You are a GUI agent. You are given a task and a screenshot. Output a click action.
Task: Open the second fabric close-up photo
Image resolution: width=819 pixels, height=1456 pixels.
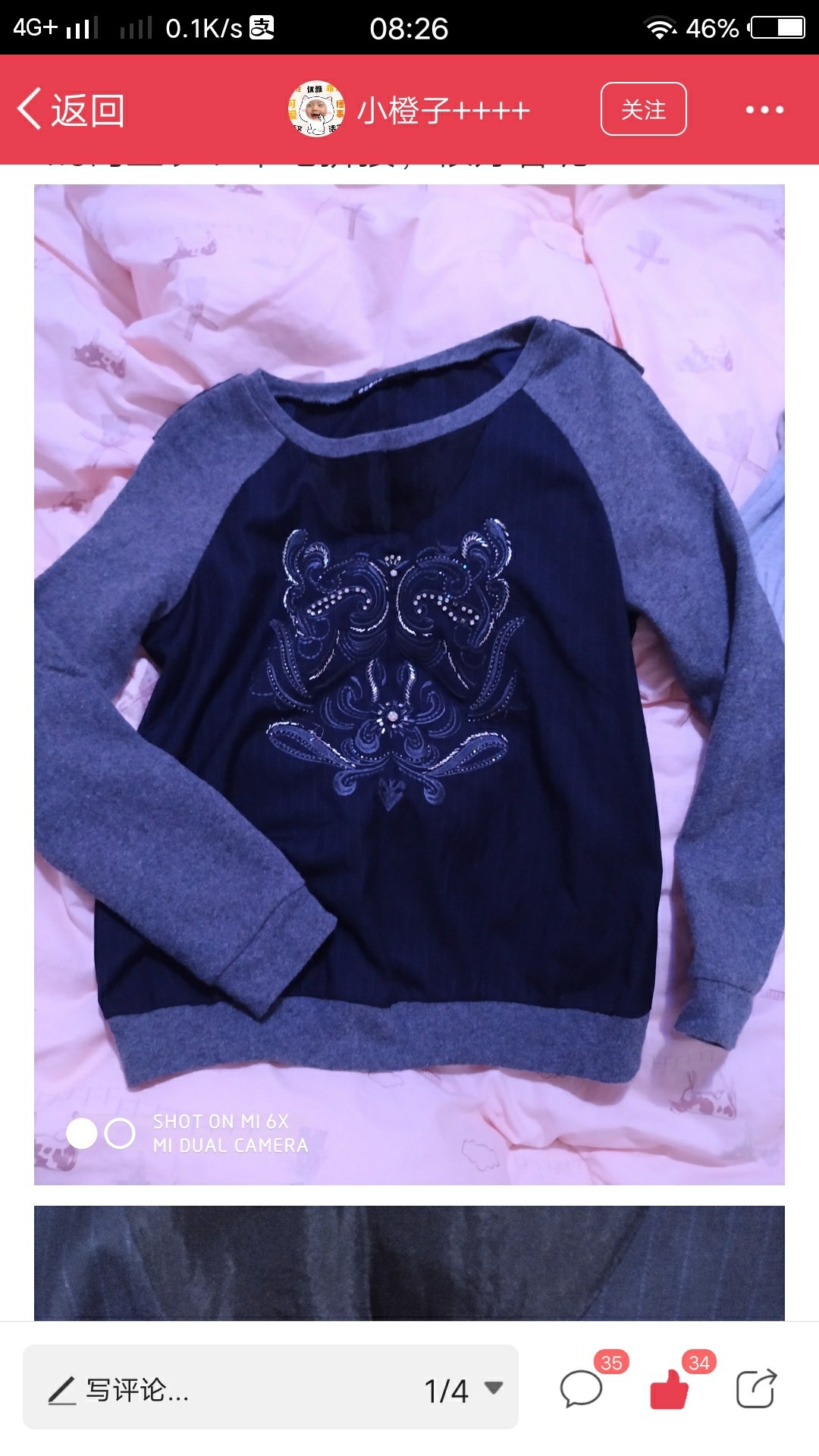pyautogui.click(x=409, y=1263)
